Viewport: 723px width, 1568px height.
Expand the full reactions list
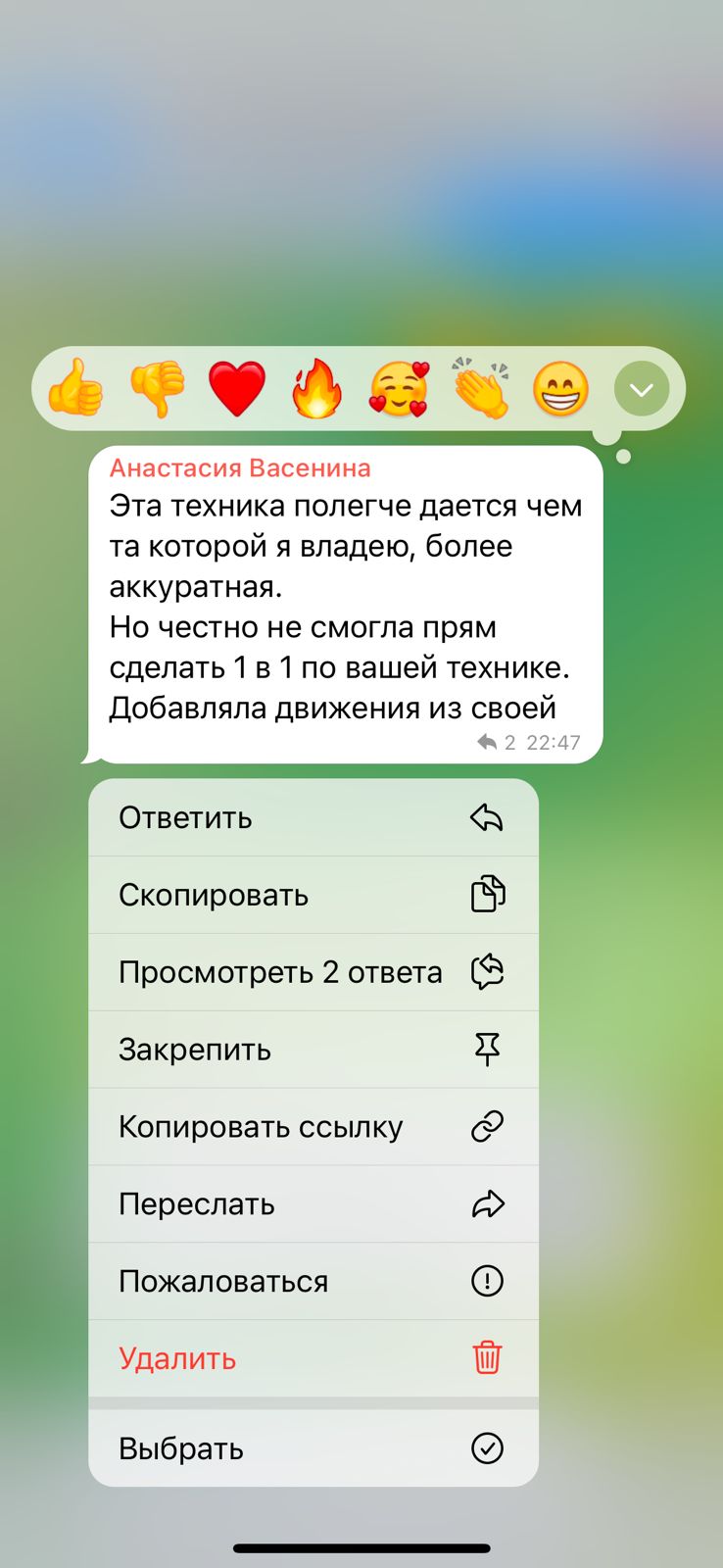click(641, 389)
